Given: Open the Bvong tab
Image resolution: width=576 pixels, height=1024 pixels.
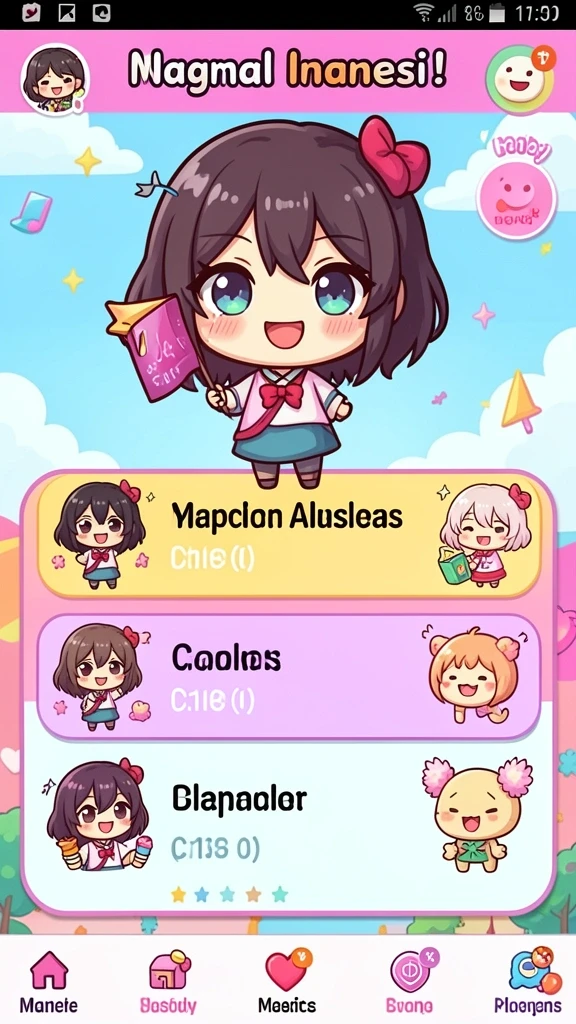Looking at the screenshot, I should [410, 982].
